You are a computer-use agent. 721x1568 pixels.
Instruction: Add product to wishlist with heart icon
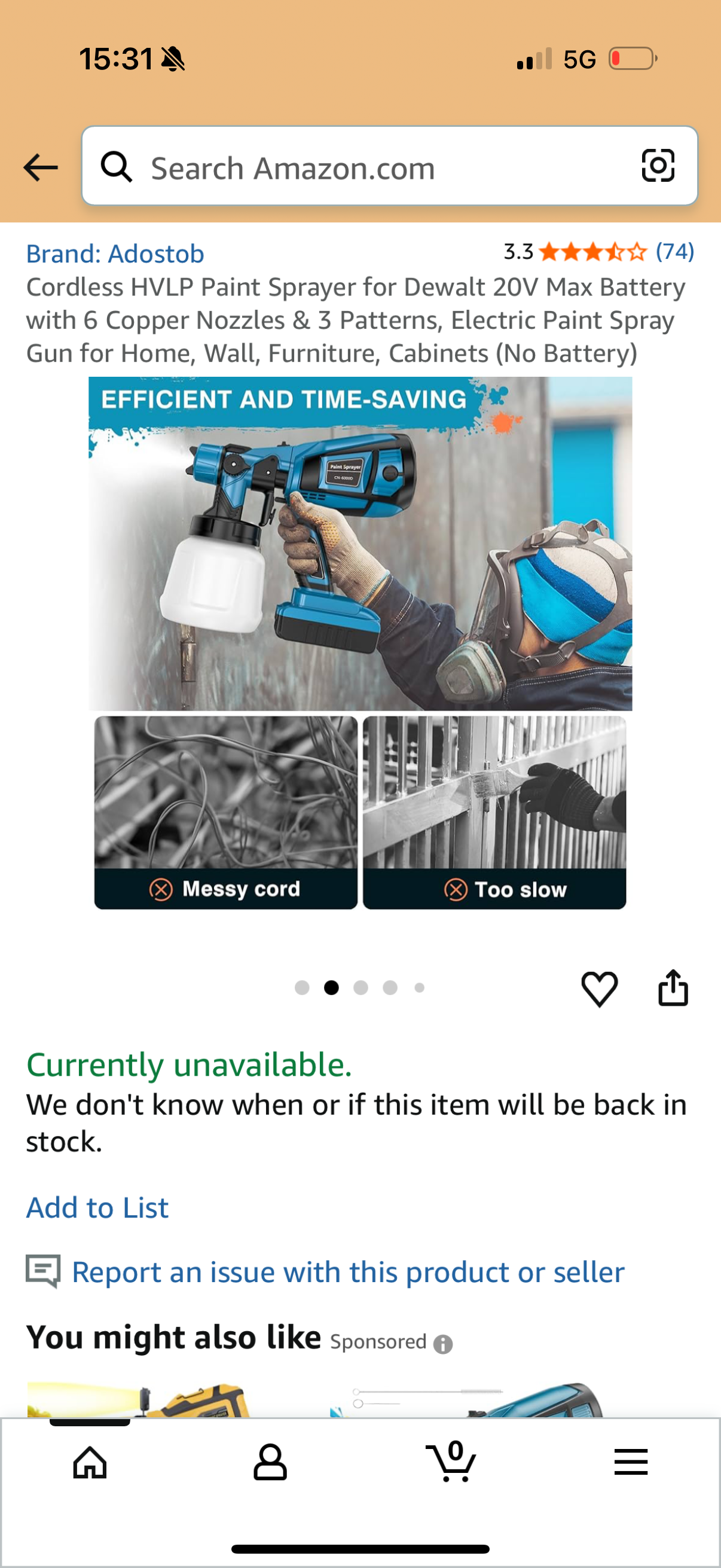599,989
